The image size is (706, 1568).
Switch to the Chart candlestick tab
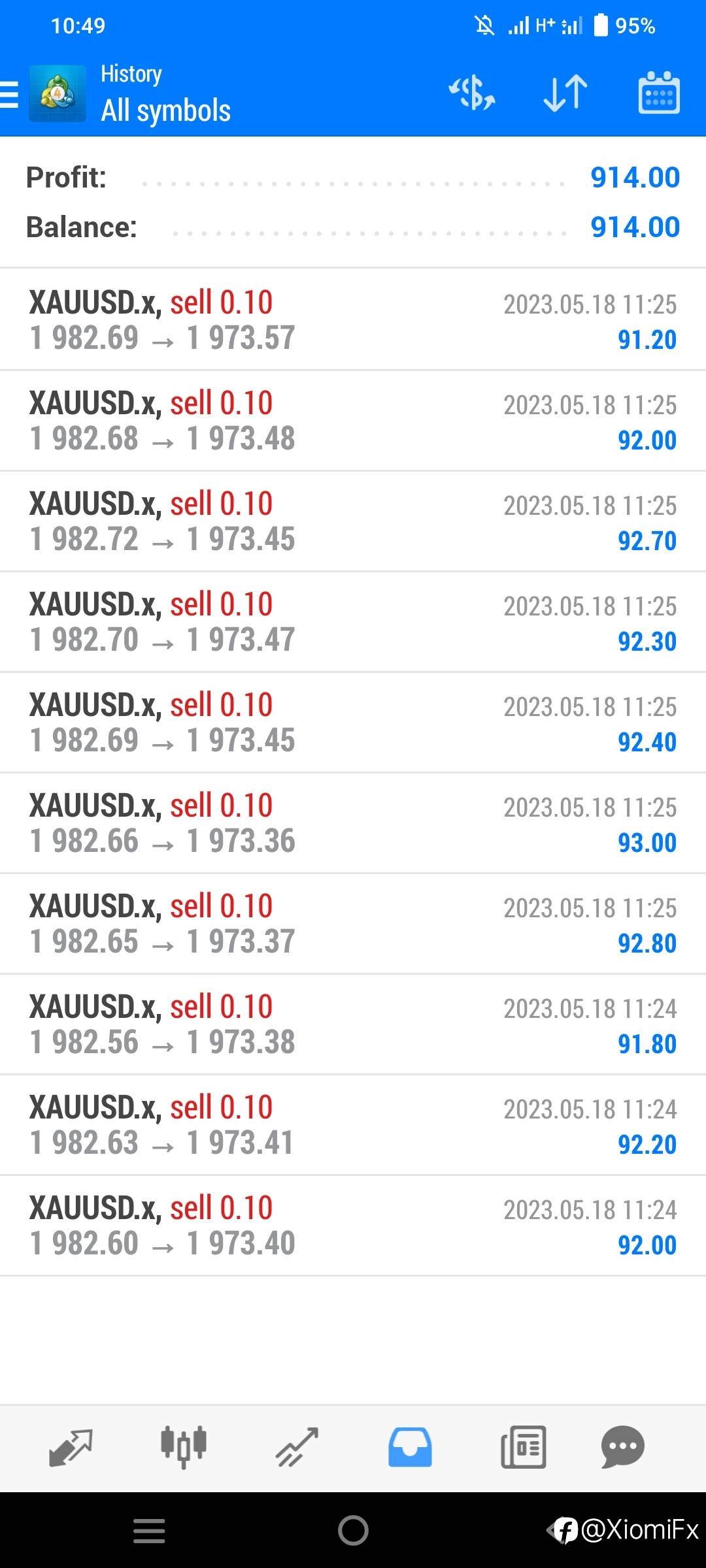pyautogui.click(x=184, y=1447)
